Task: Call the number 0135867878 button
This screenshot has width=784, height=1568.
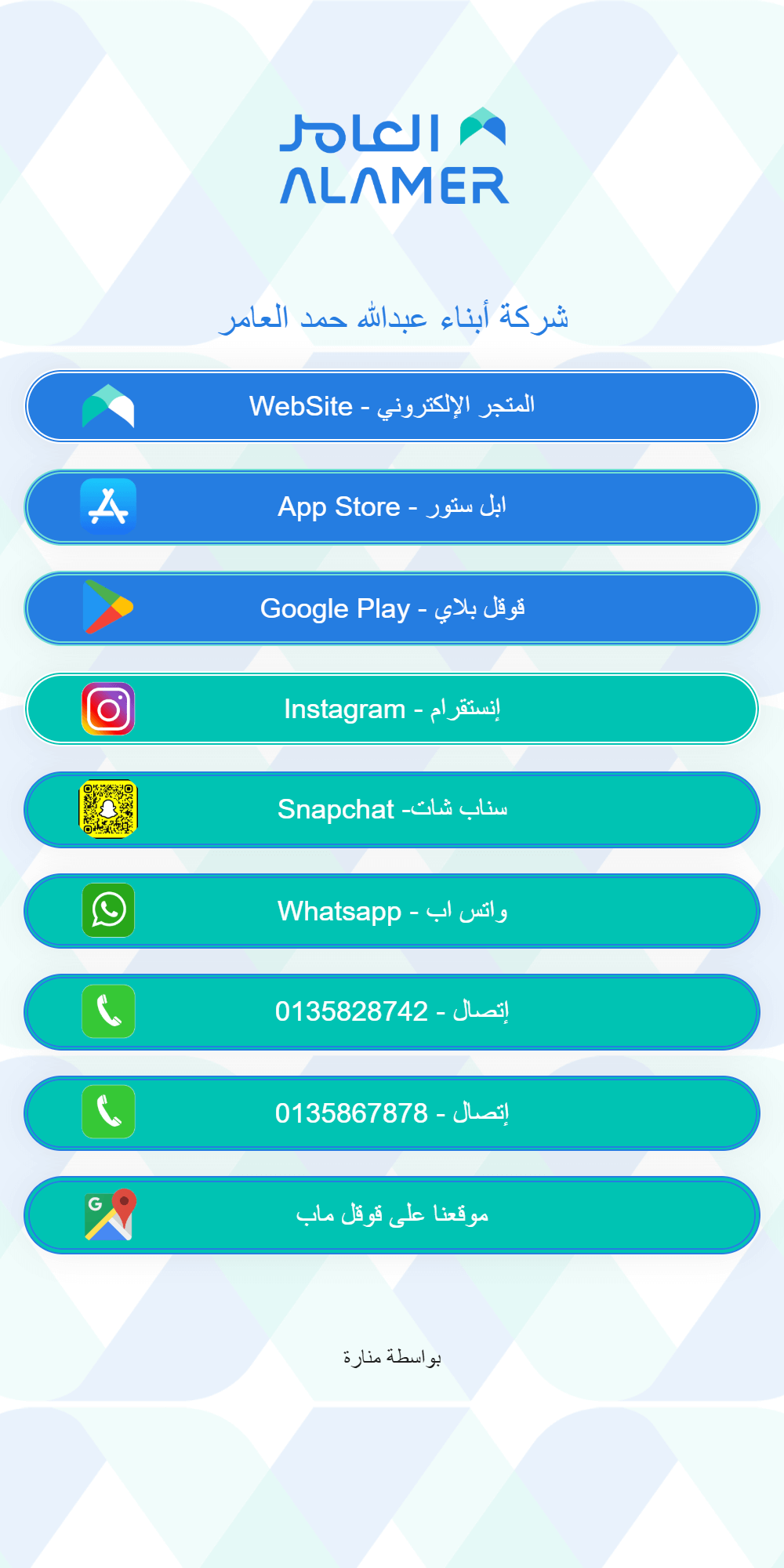Action: tap(392, 1112)
